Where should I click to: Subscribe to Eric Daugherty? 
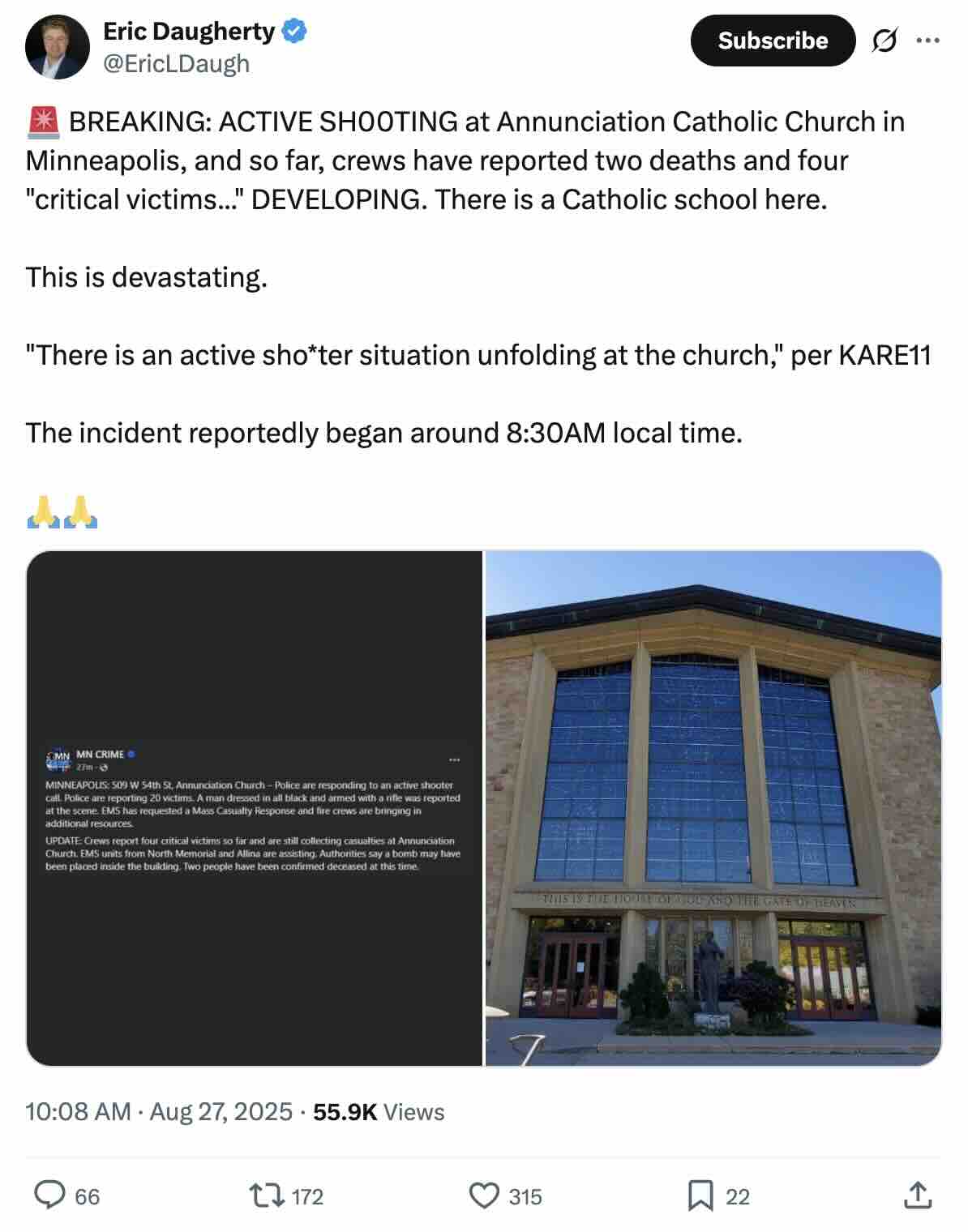[772, 41]
